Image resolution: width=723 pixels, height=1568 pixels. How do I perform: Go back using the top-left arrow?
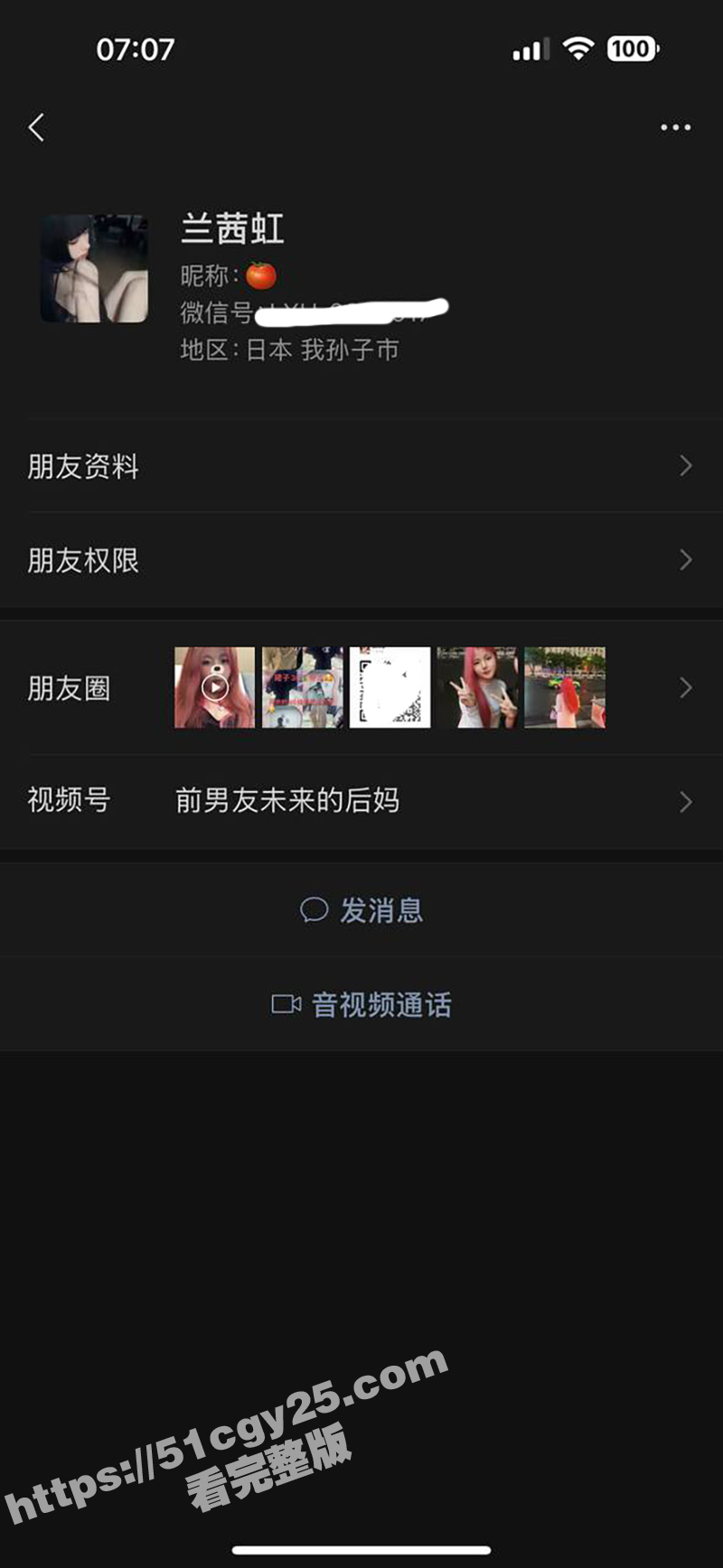pos(36,127)
